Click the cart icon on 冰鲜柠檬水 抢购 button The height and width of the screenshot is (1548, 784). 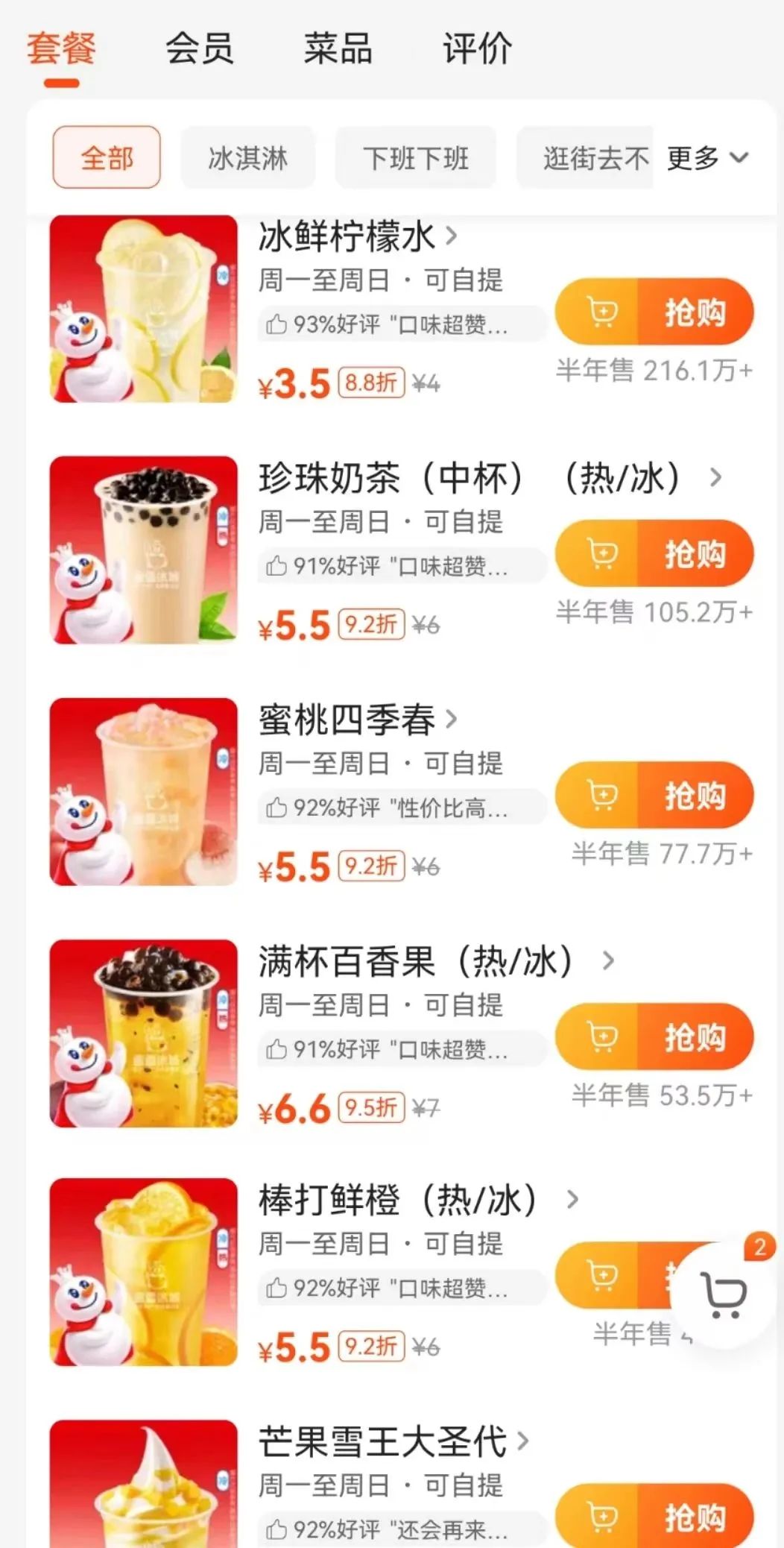pyautogui.click(x=603, y=312)
